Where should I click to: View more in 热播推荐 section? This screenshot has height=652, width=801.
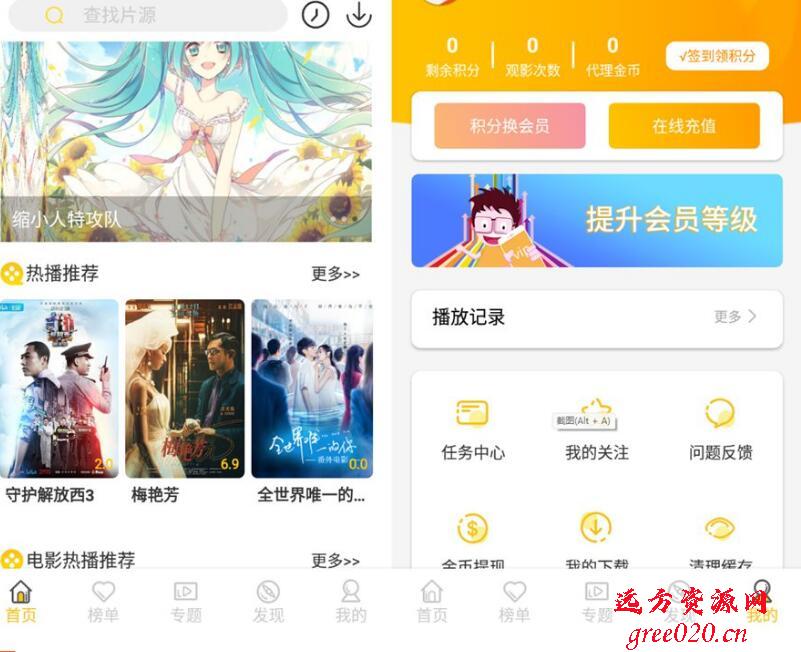tap(335, 273)
